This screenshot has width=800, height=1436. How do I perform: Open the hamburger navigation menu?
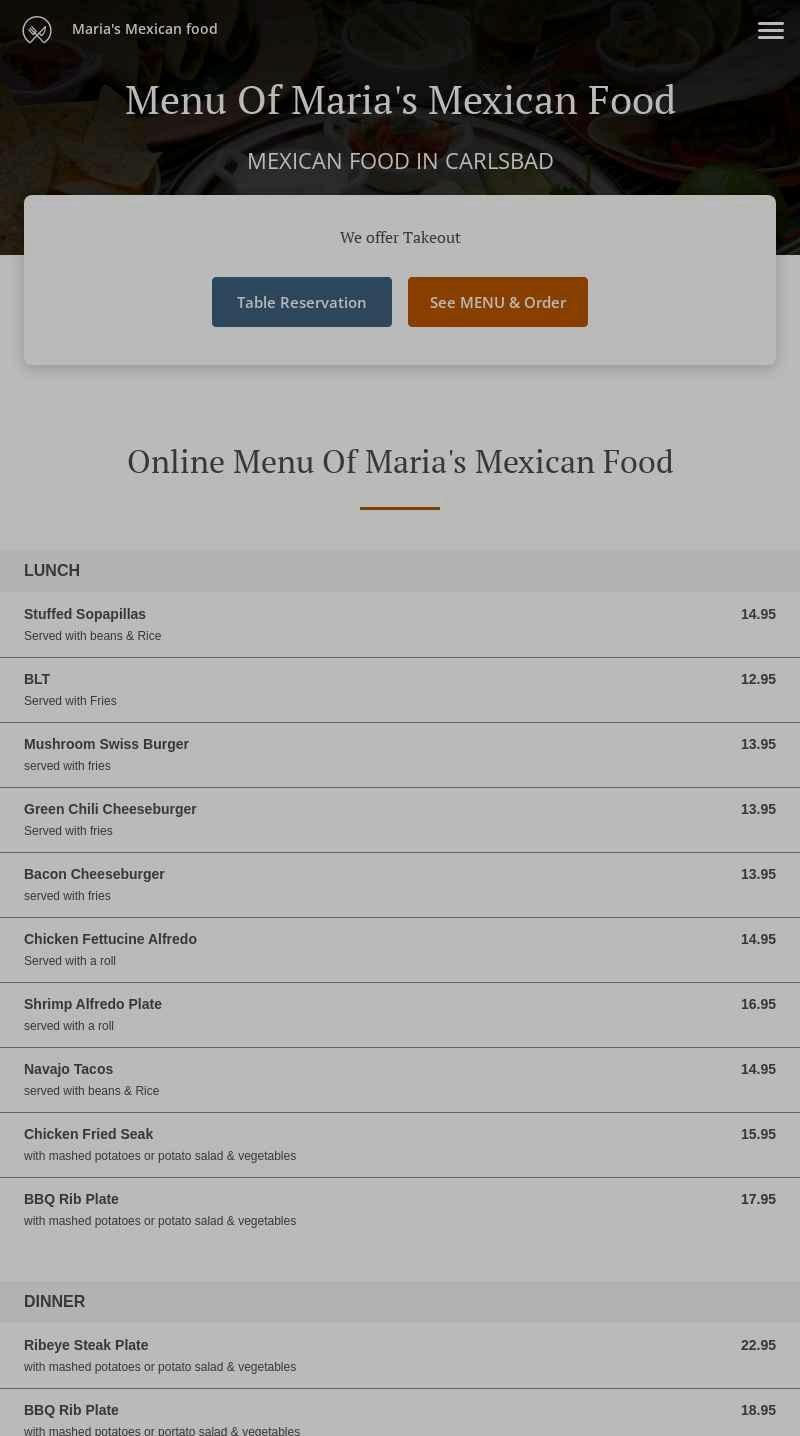771,30
